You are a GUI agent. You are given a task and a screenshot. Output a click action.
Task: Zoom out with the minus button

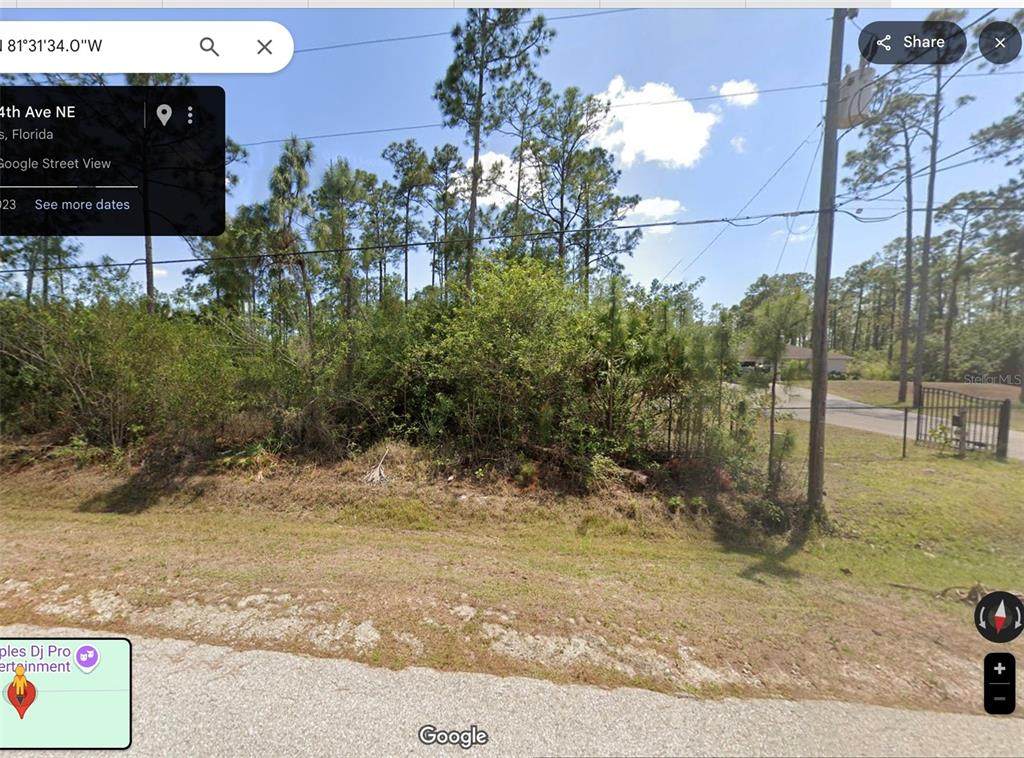[x=999, y=698]
